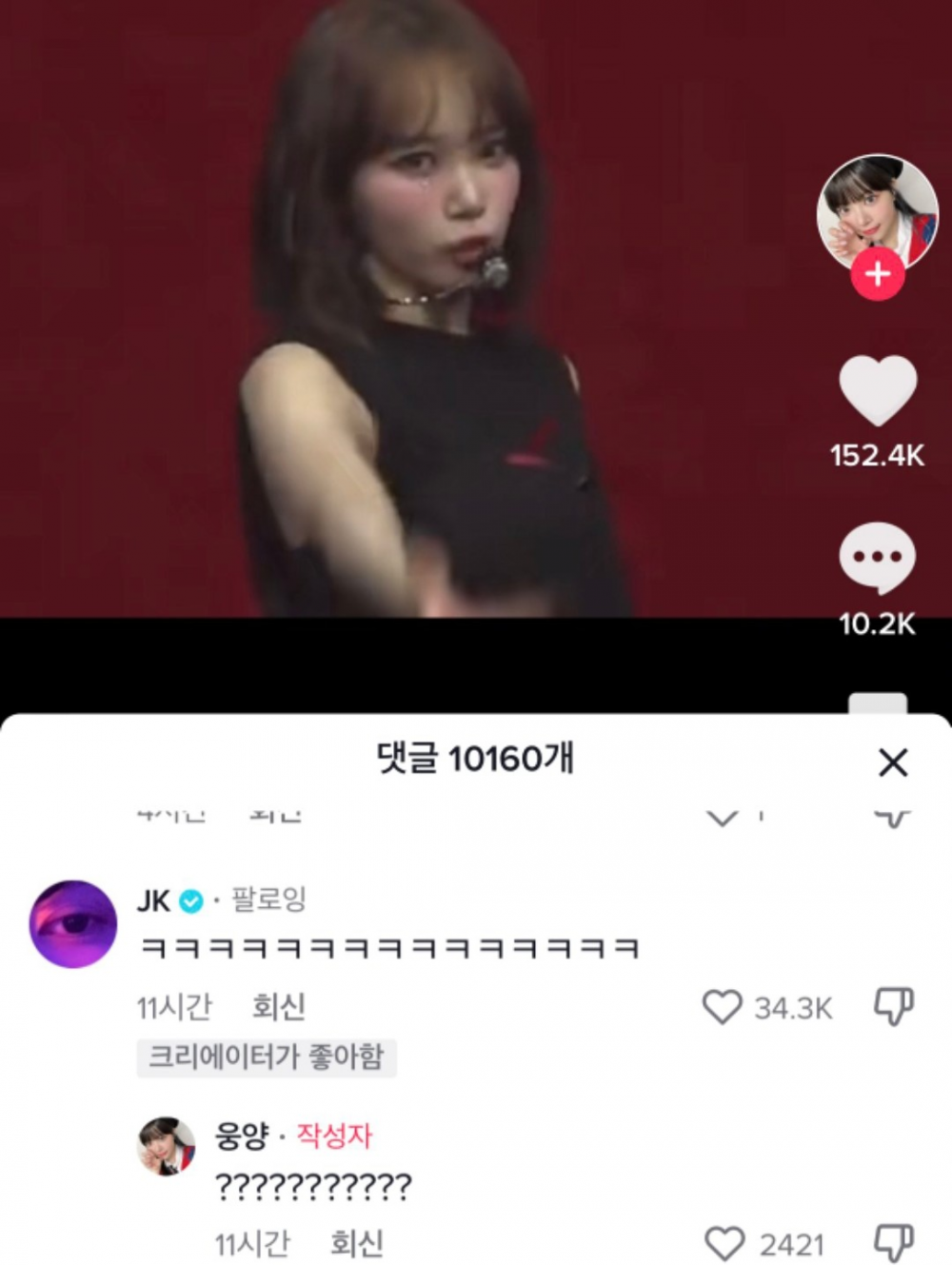This screenshot has height=1265, width=952.
Task: Reply to JK's comment
Action: pos(278,1007)
